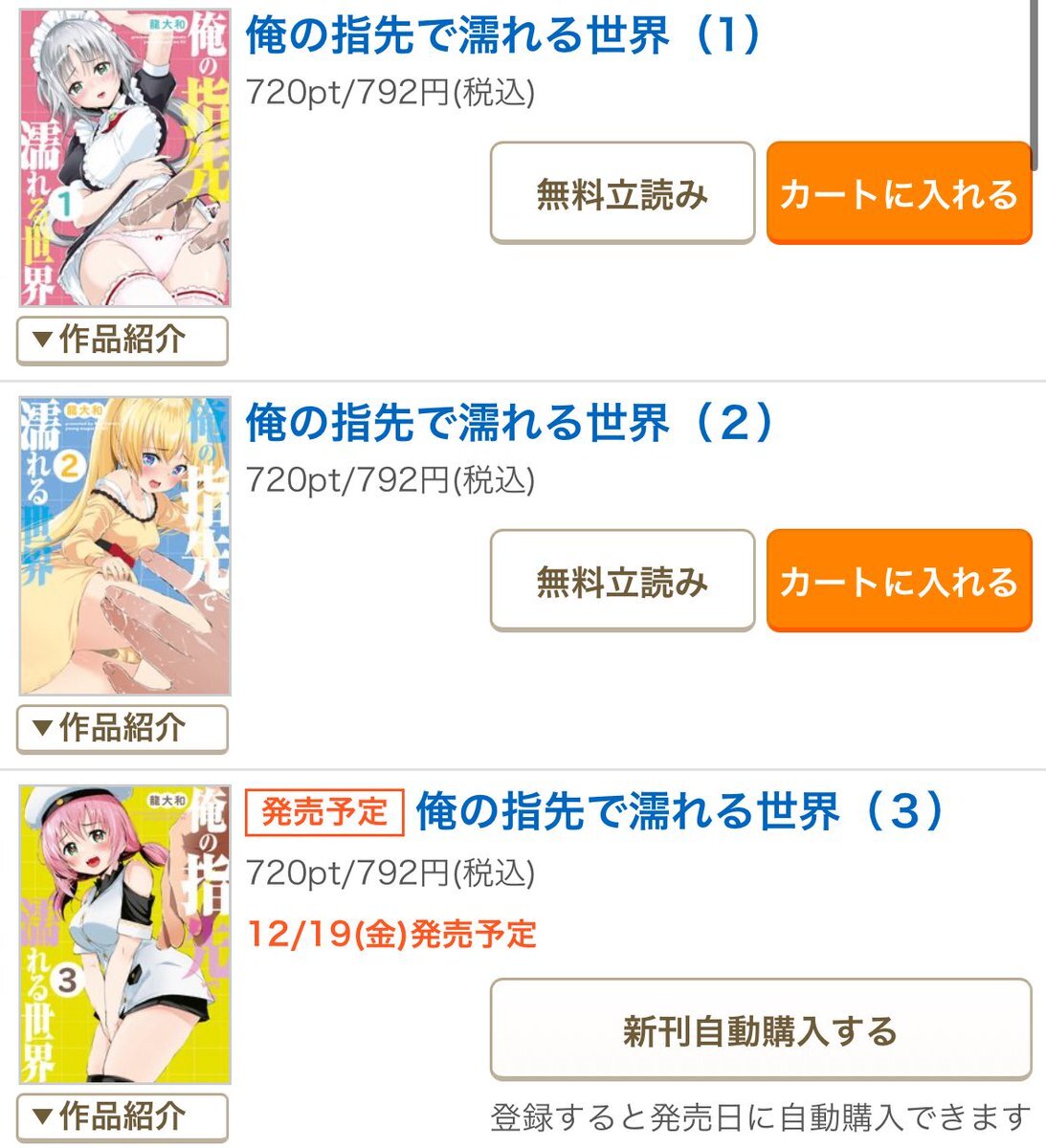Expand 作品紹介 under volume (2)
The image size is (1046, 1148).
point(122,728)
